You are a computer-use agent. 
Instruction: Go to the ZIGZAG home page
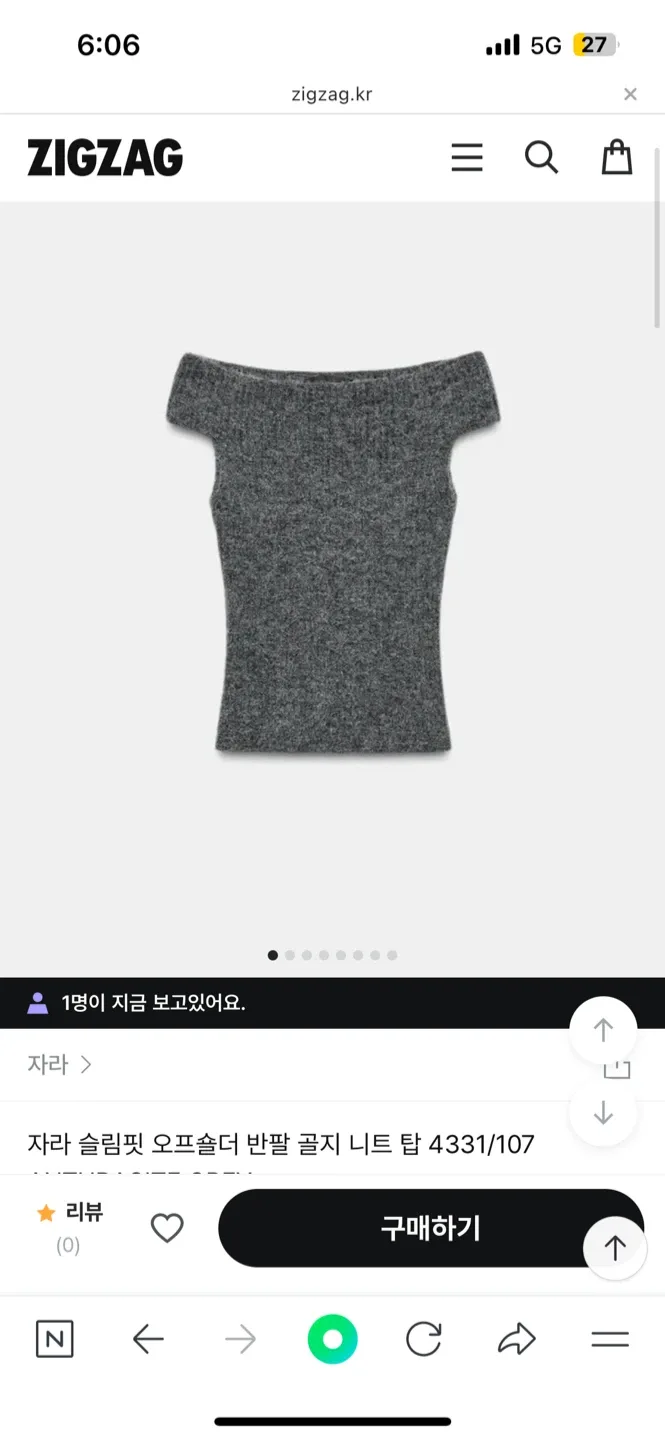coord(105,158)
